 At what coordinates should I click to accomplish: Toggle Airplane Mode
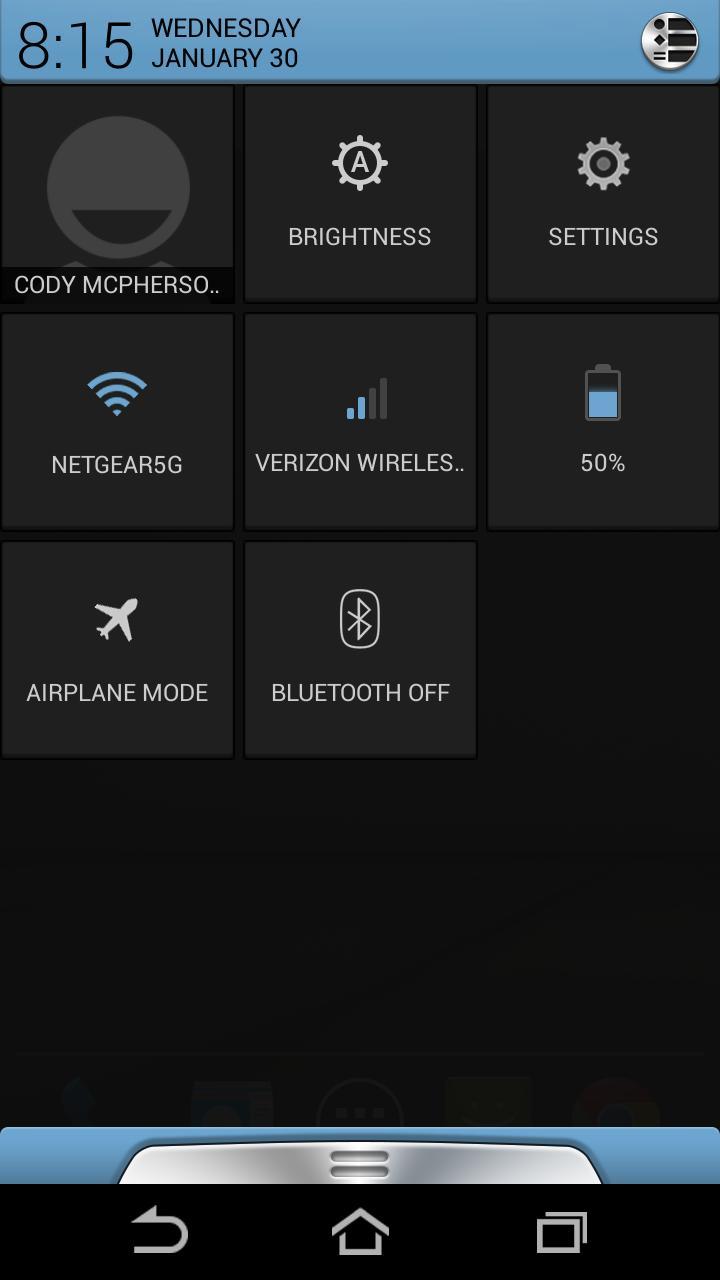tap(118, 650)
